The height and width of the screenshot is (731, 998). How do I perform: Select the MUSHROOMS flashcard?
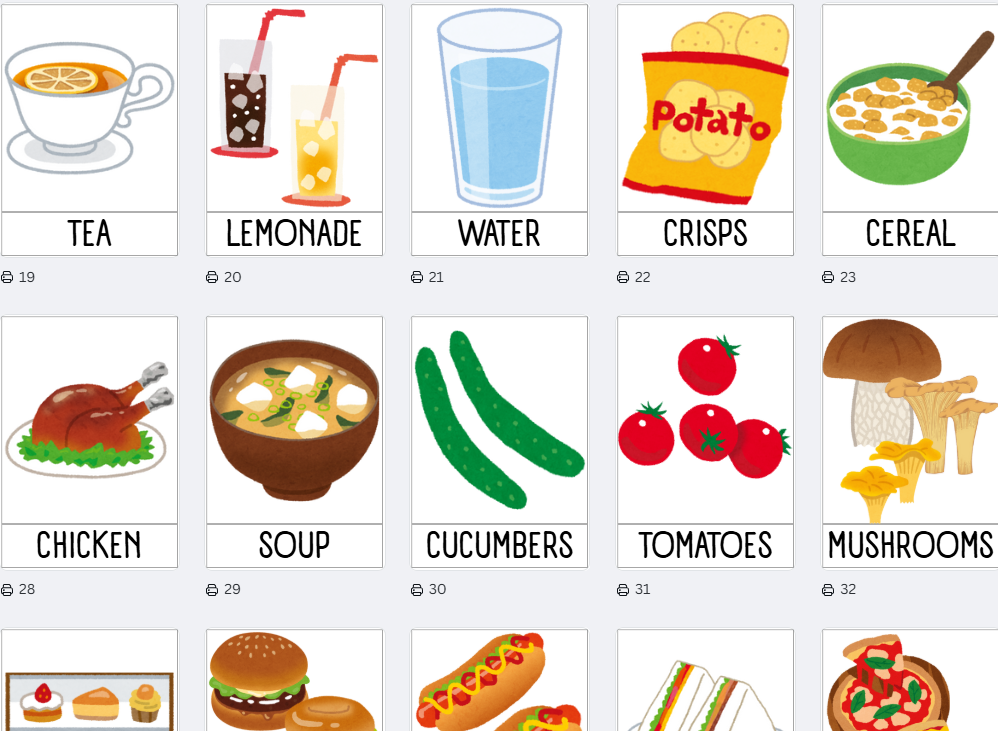(909, 442)
